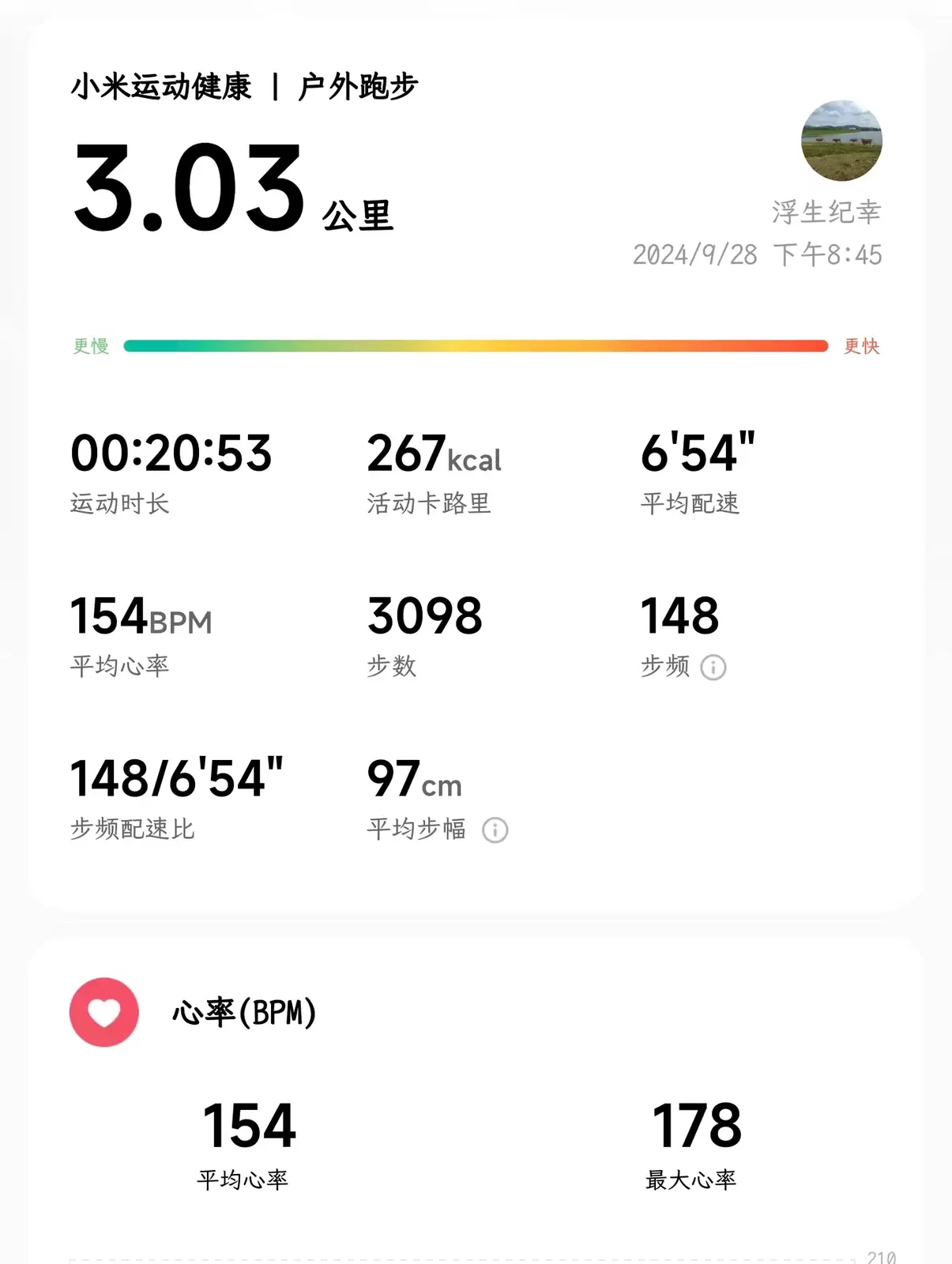Expand the 心率(BPM) section

click(243, 1012)
